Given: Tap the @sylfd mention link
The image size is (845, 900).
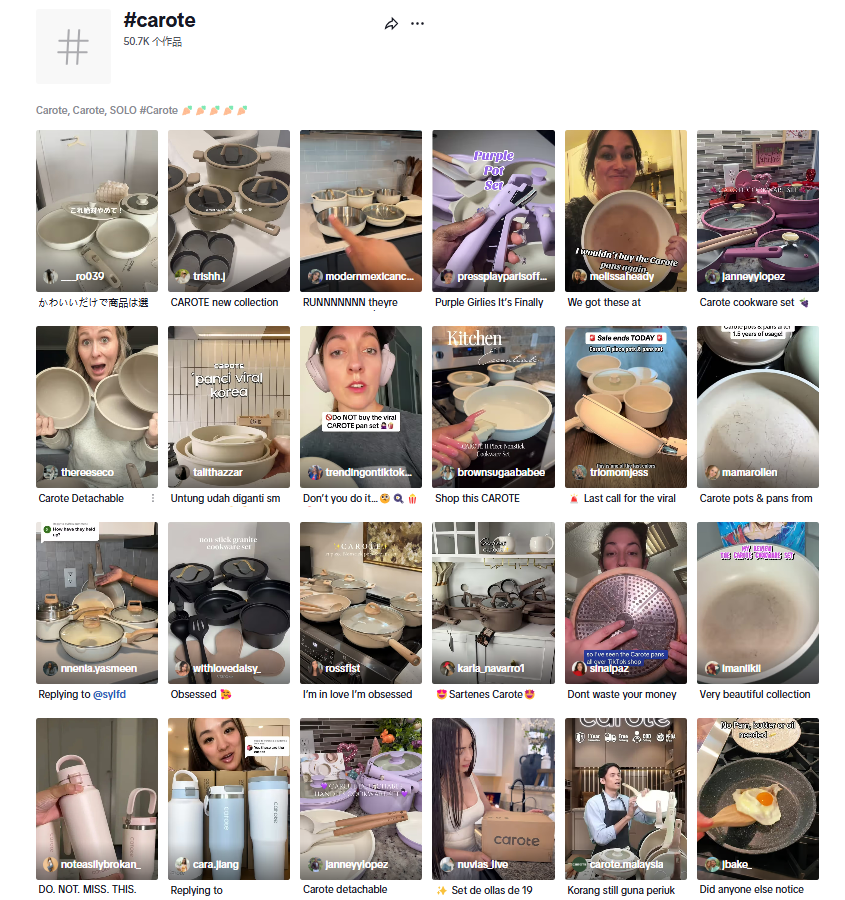Looking at the screenshot, I should (x=110, y=694).
